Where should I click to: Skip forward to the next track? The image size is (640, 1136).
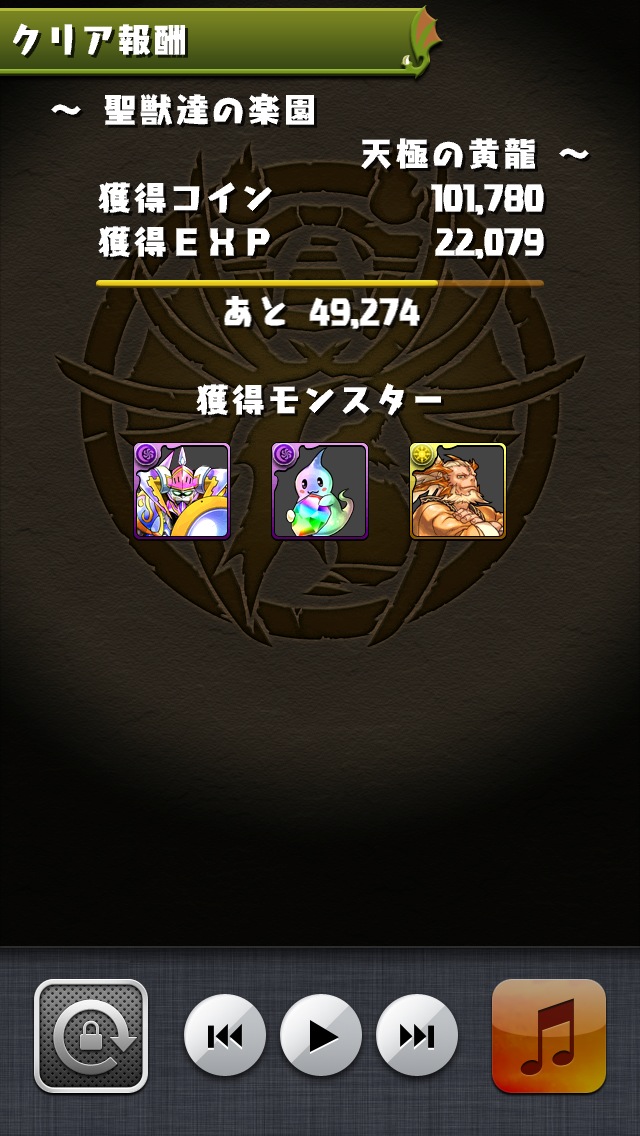(x=416, y=1035)
